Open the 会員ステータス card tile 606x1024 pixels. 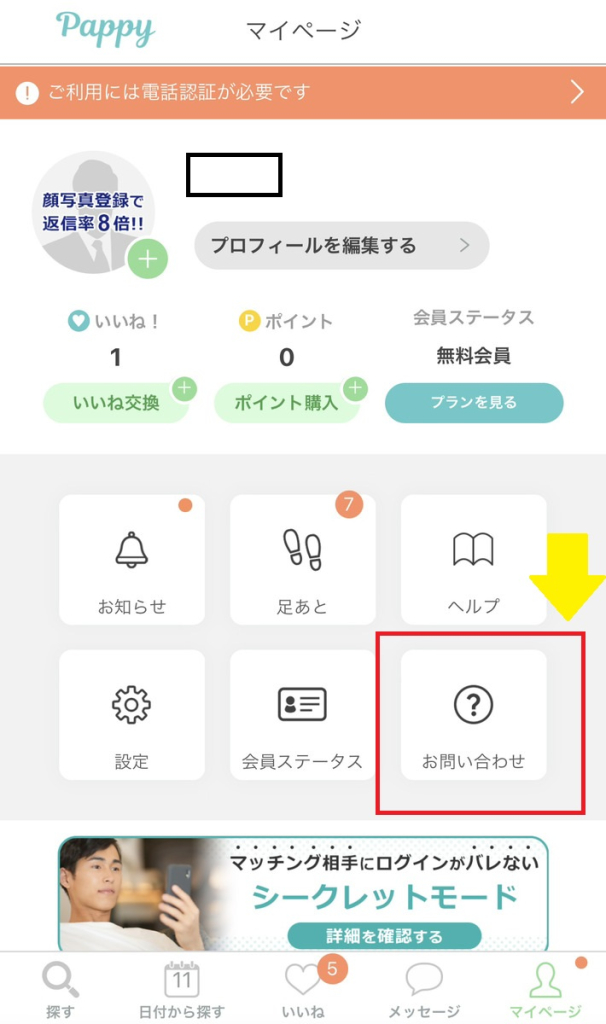303,714
